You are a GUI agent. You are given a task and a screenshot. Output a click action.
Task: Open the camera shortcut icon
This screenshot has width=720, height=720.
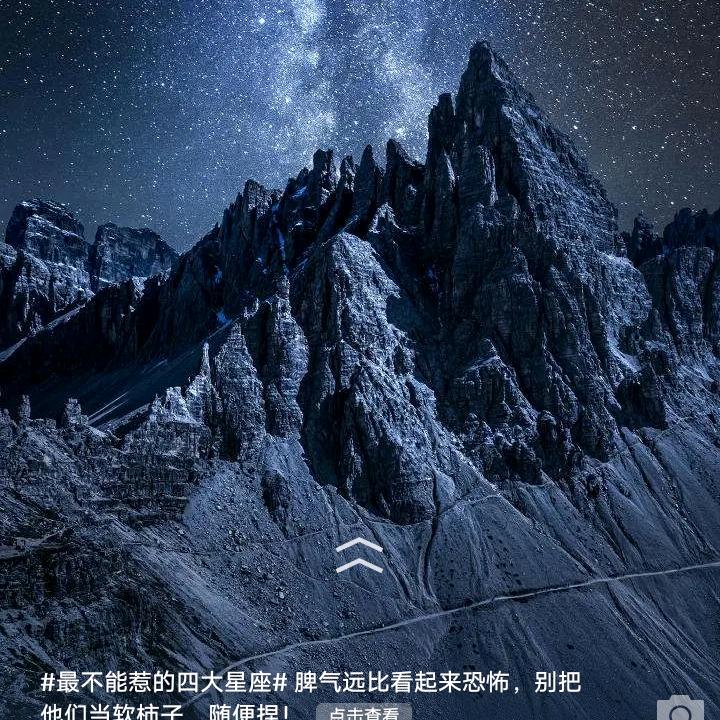680,709
